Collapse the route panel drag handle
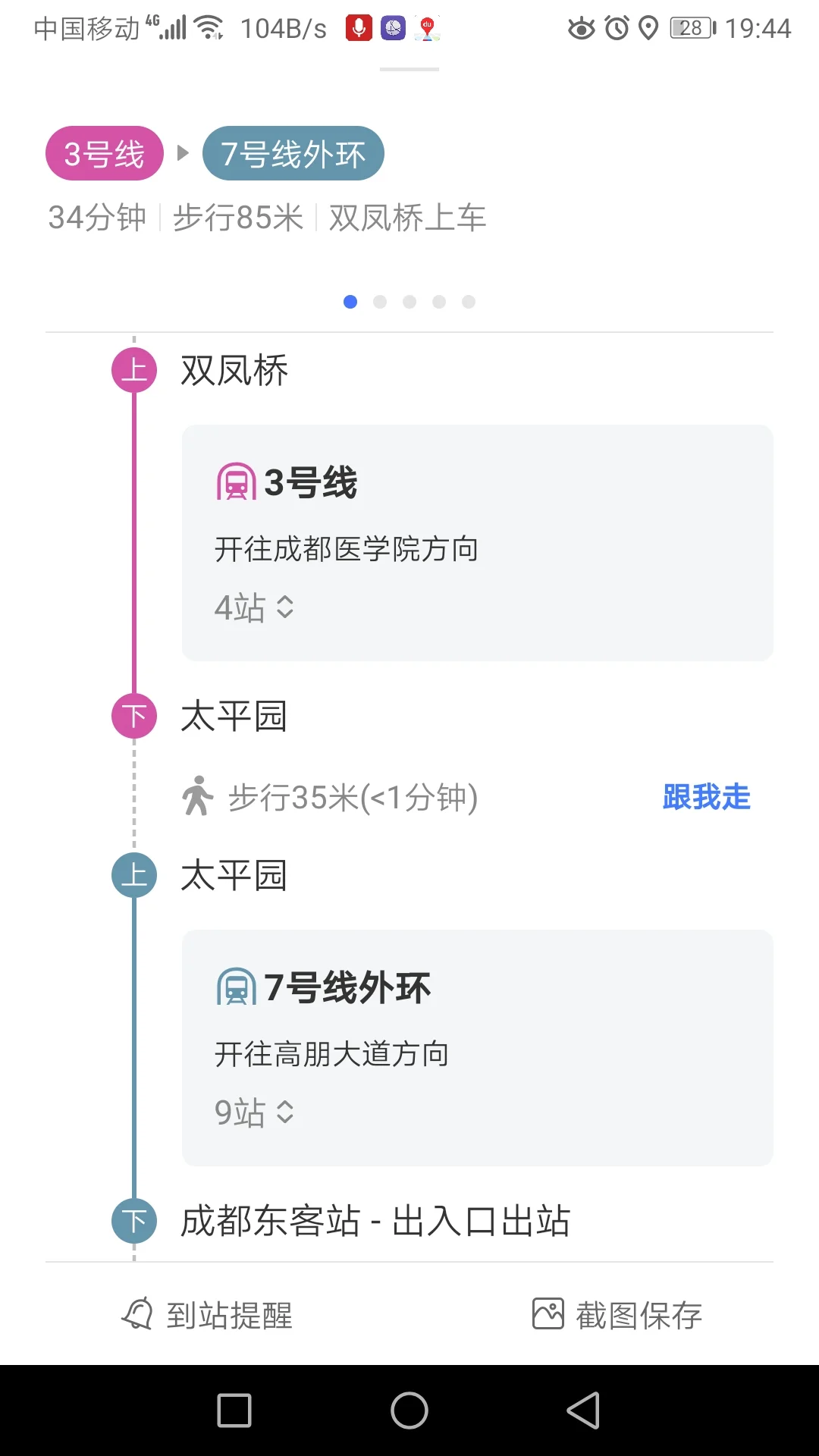 409,68
